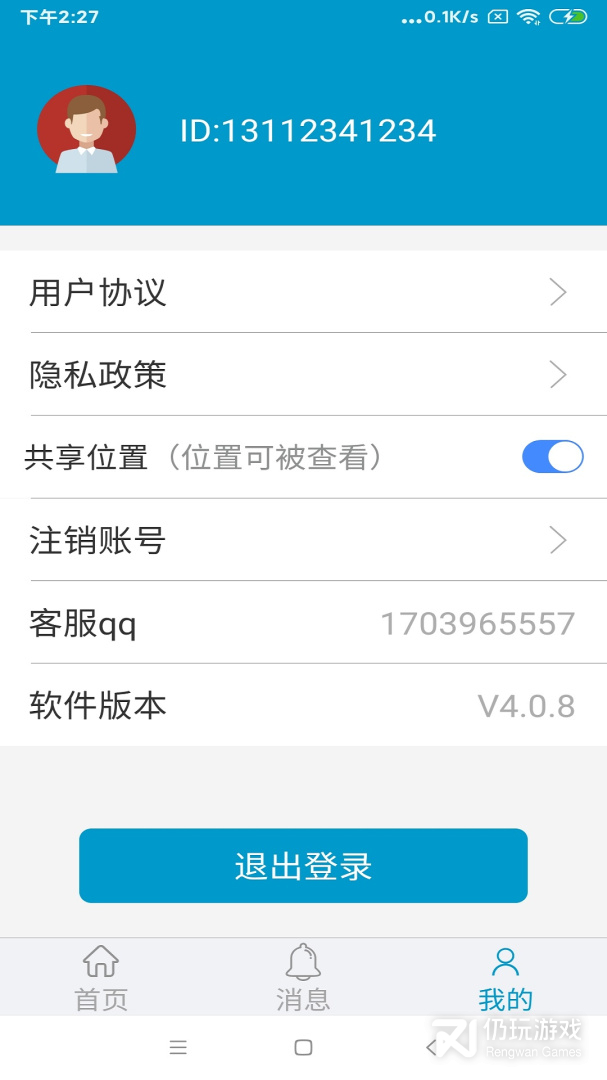Select the 我的 tab
This screenshot has height=1080, width=607.
505,977
